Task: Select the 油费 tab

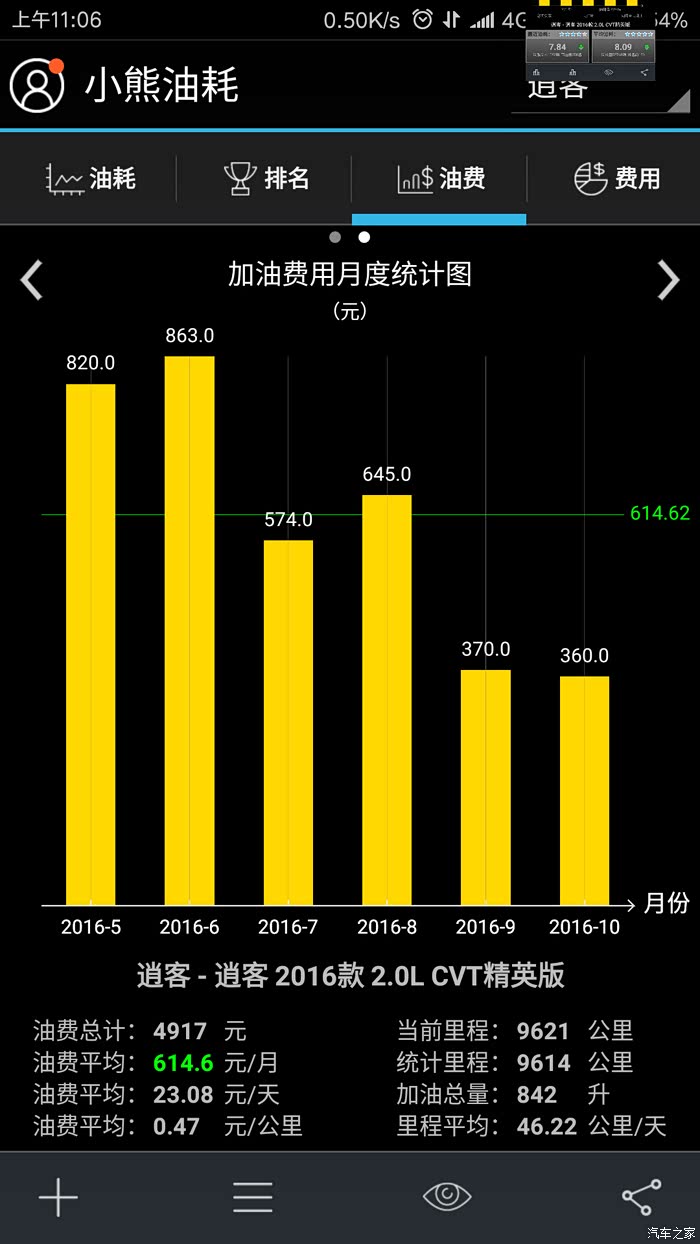Action: pyautogui.click(x=440, y=179)
